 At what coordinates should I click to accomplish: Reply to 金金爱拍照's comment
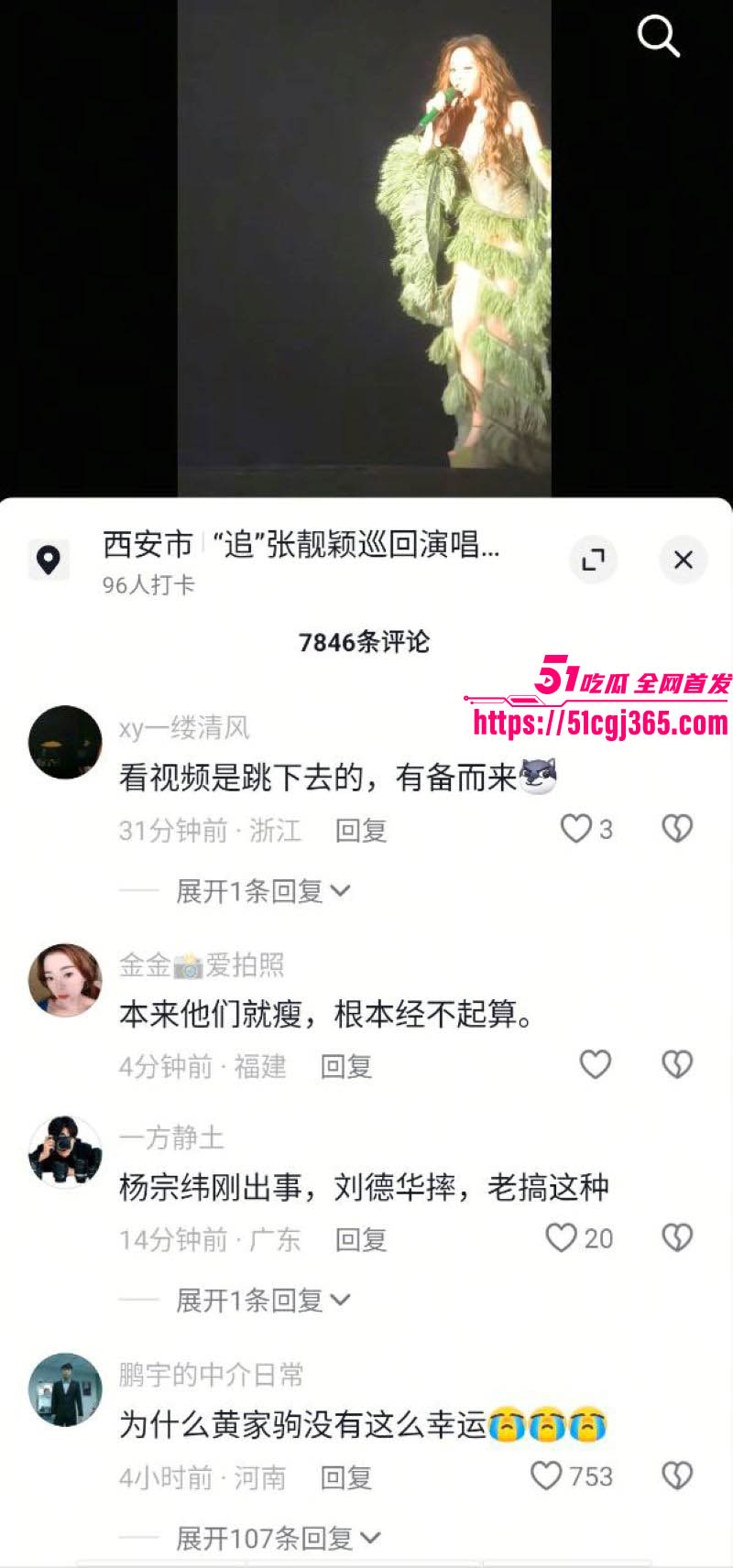tap(346, 1063)
